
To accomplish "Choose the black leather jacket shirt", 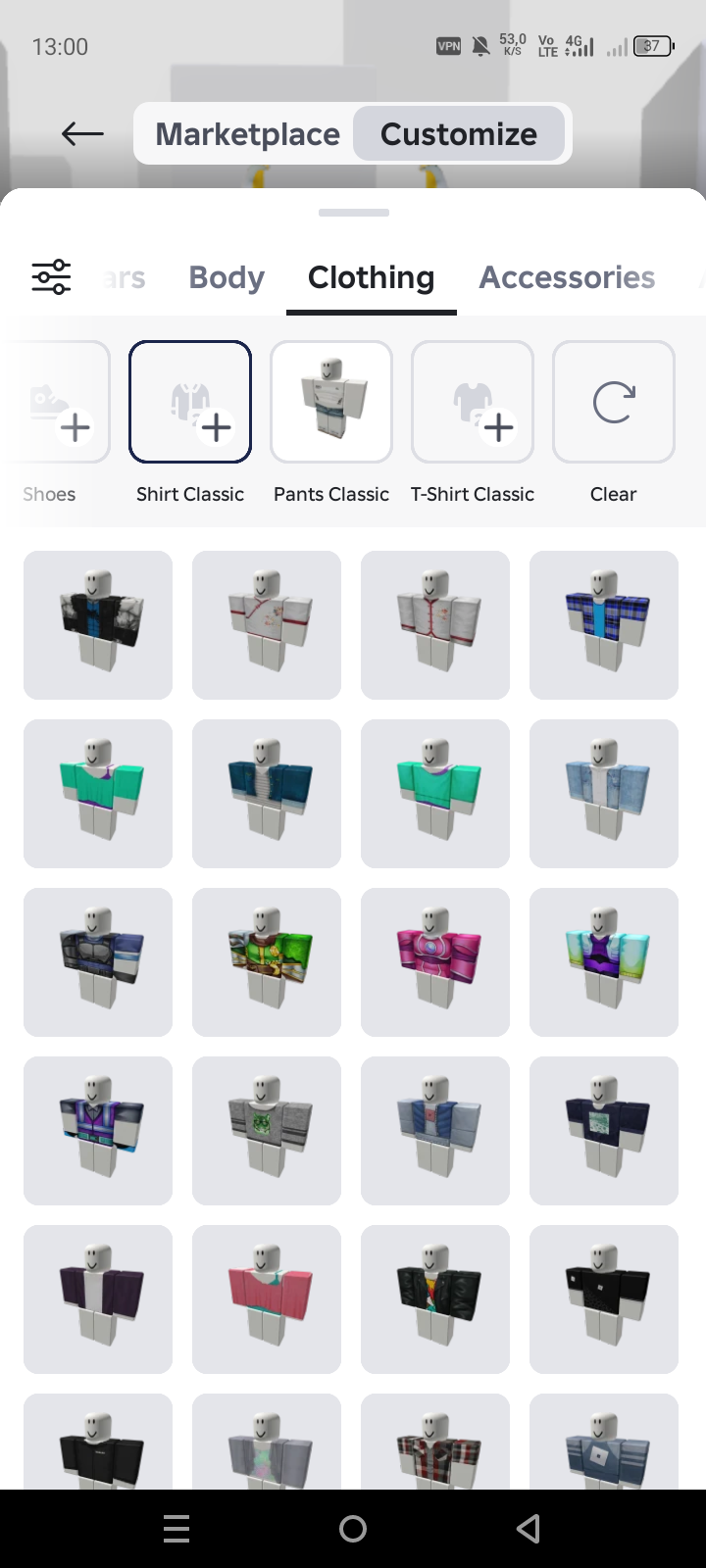I will pos(435,1299).
